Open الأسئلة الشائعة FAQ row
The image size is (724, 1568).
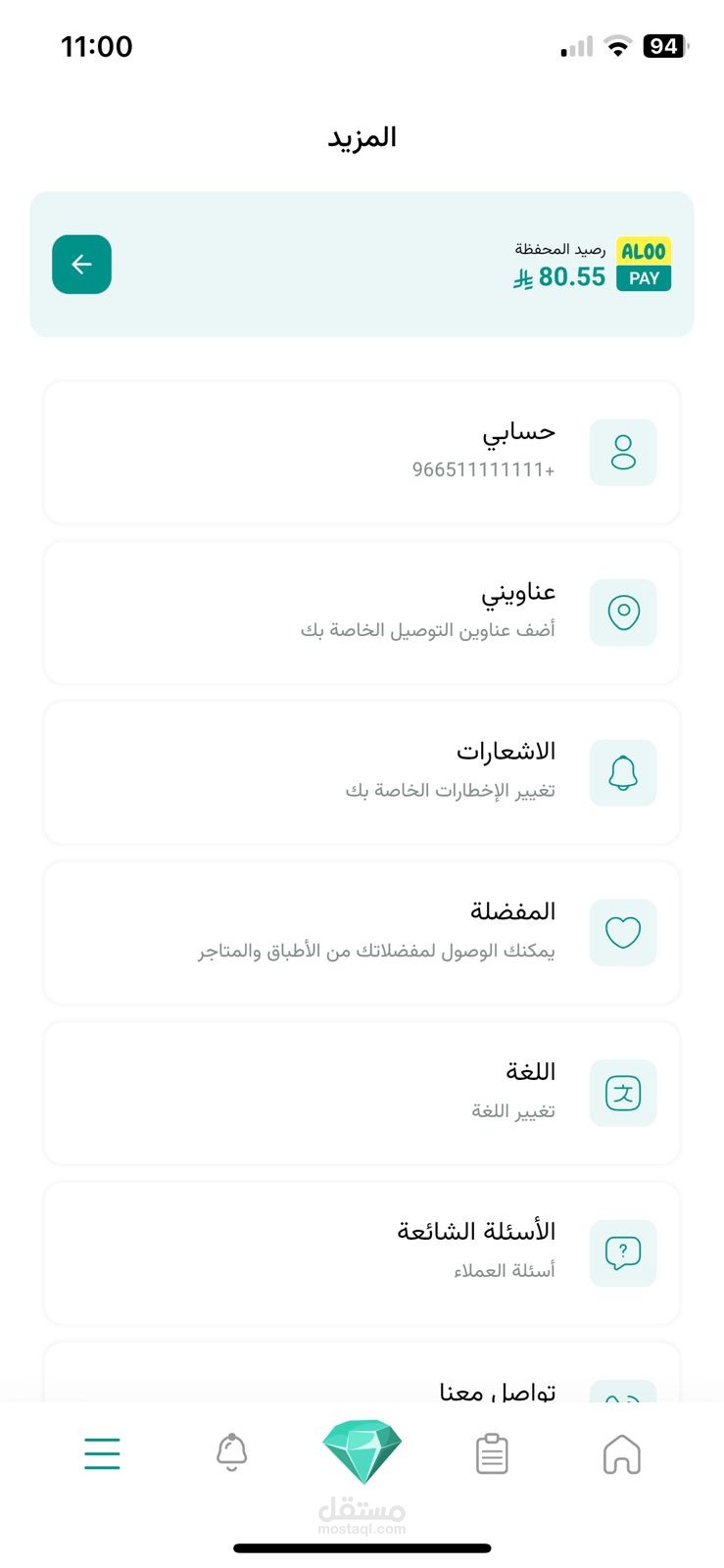click(362, 1252)
